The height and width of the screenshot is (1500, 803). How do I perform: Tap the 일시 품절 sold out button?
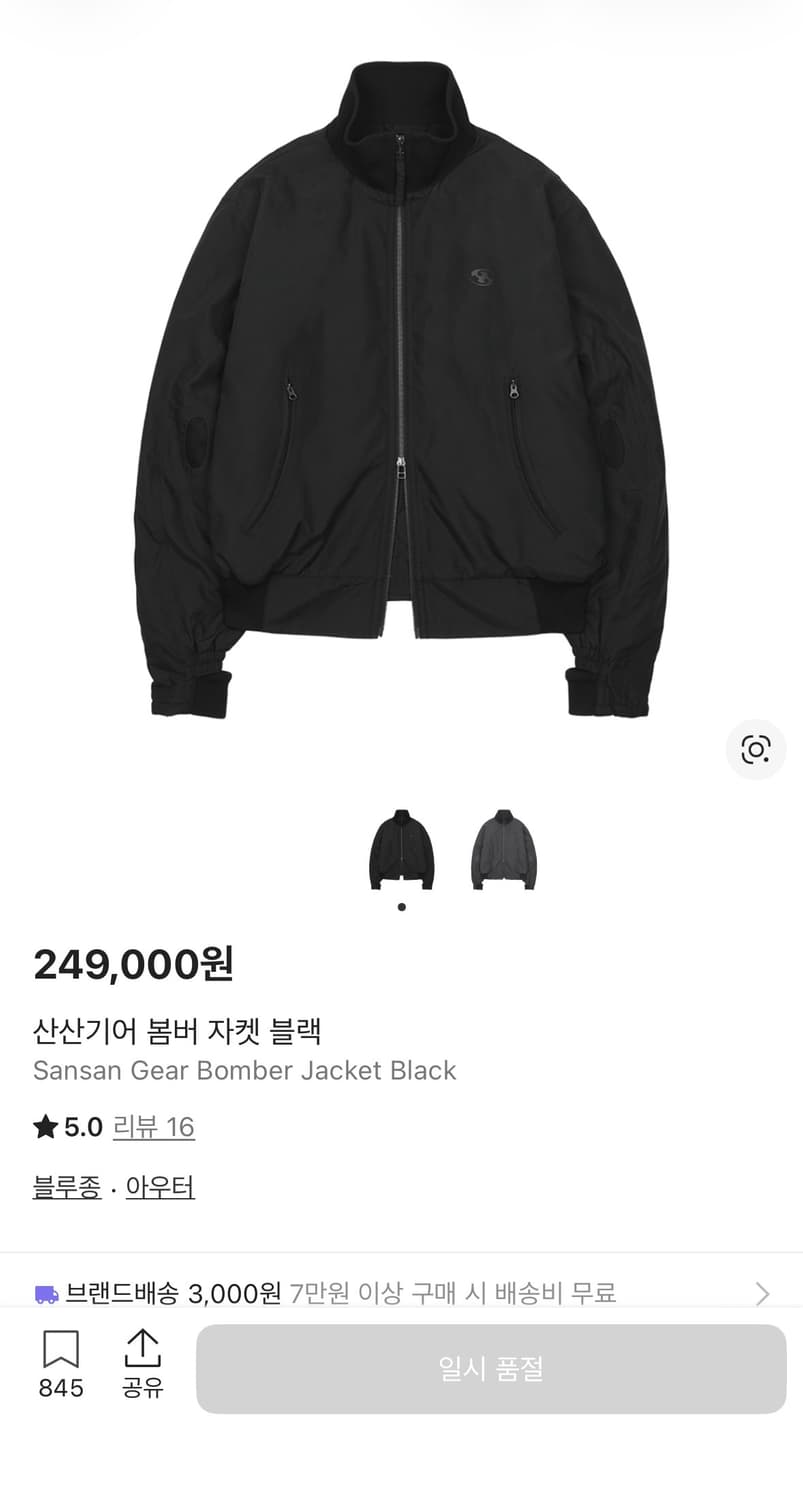(x=488, y=1368)
